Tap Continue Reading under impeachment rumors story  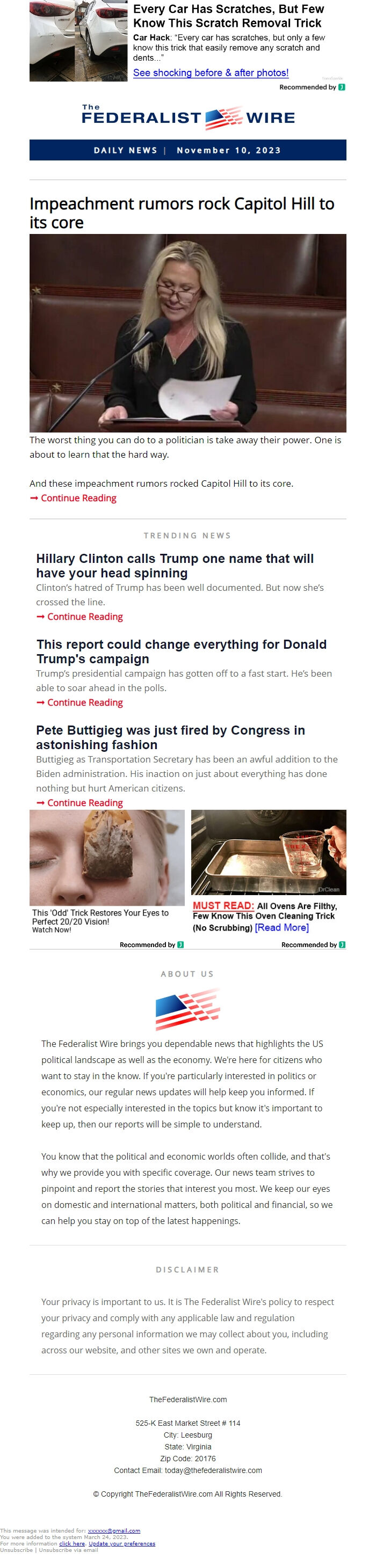click(x=78, y=498)
